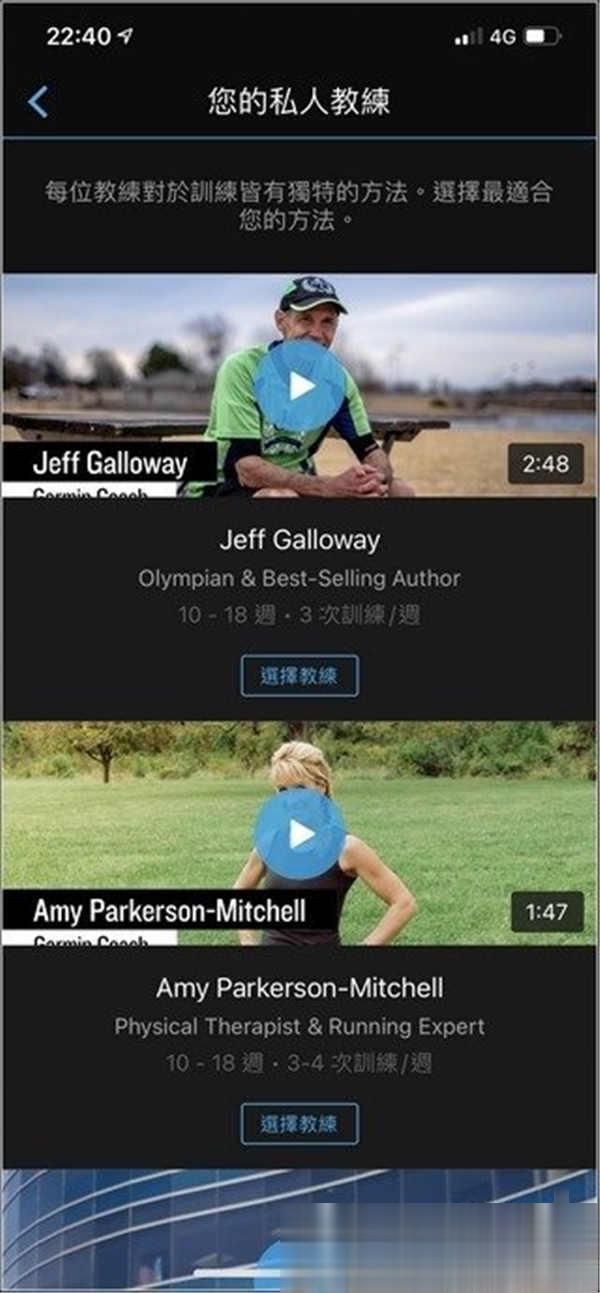Screen dimensions: 600x1293
Task: Play Amy Parkerson-Mitchell's intro video
Action: click(x=300, y=834)
